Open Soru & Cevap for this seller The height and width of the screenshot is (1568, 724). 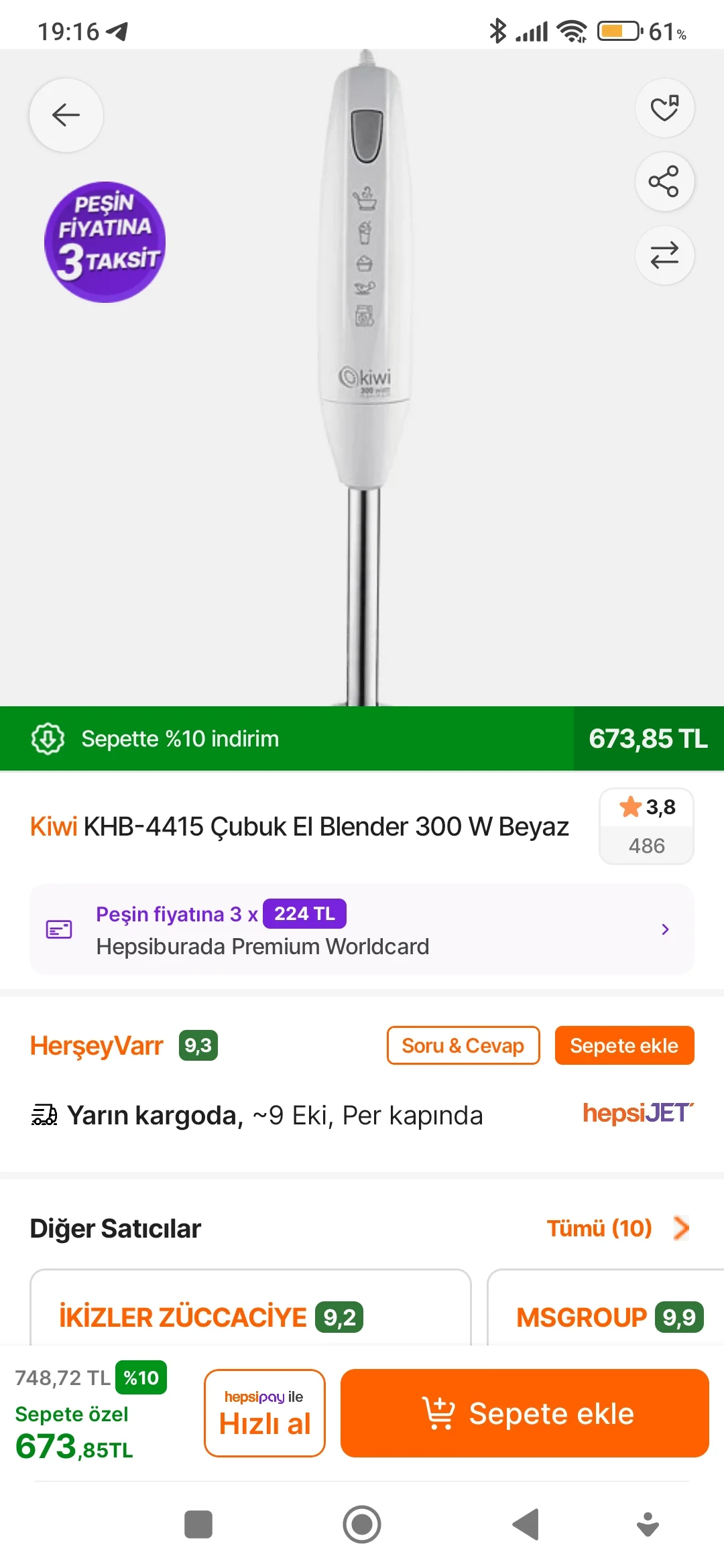[x=463, y=1045]
